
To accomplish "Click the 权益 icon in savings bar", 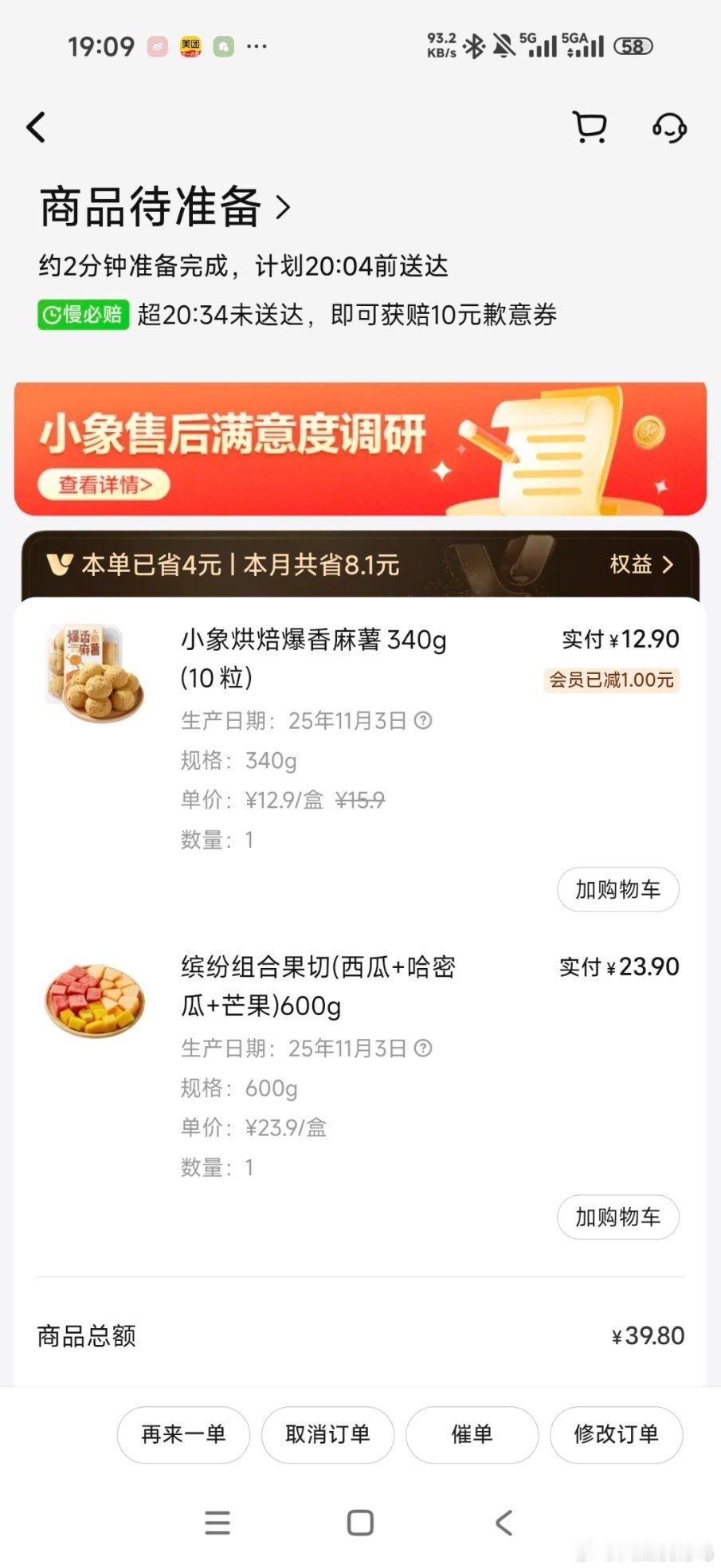I will tap(629, 565).
